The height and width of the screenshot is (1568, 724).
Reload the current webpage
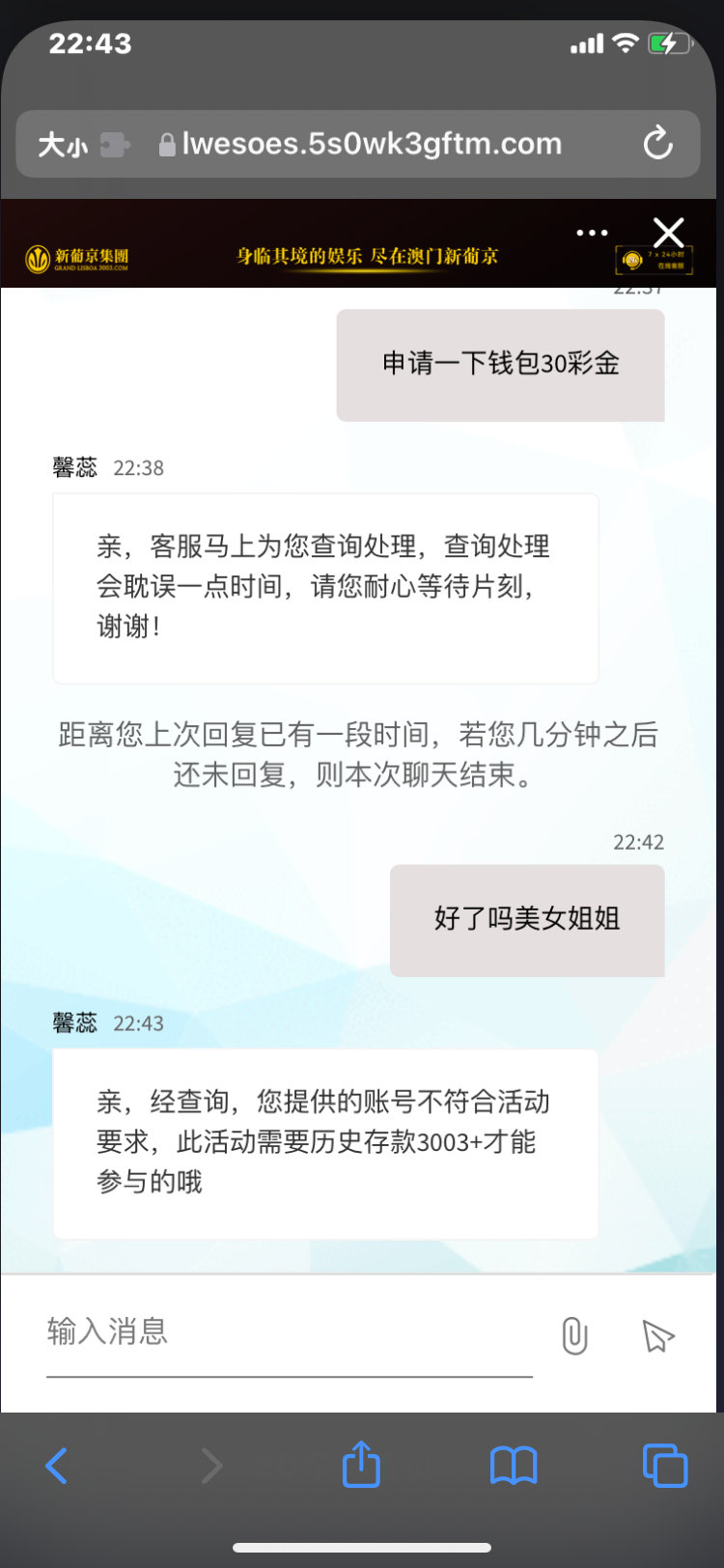pos(657,143)
